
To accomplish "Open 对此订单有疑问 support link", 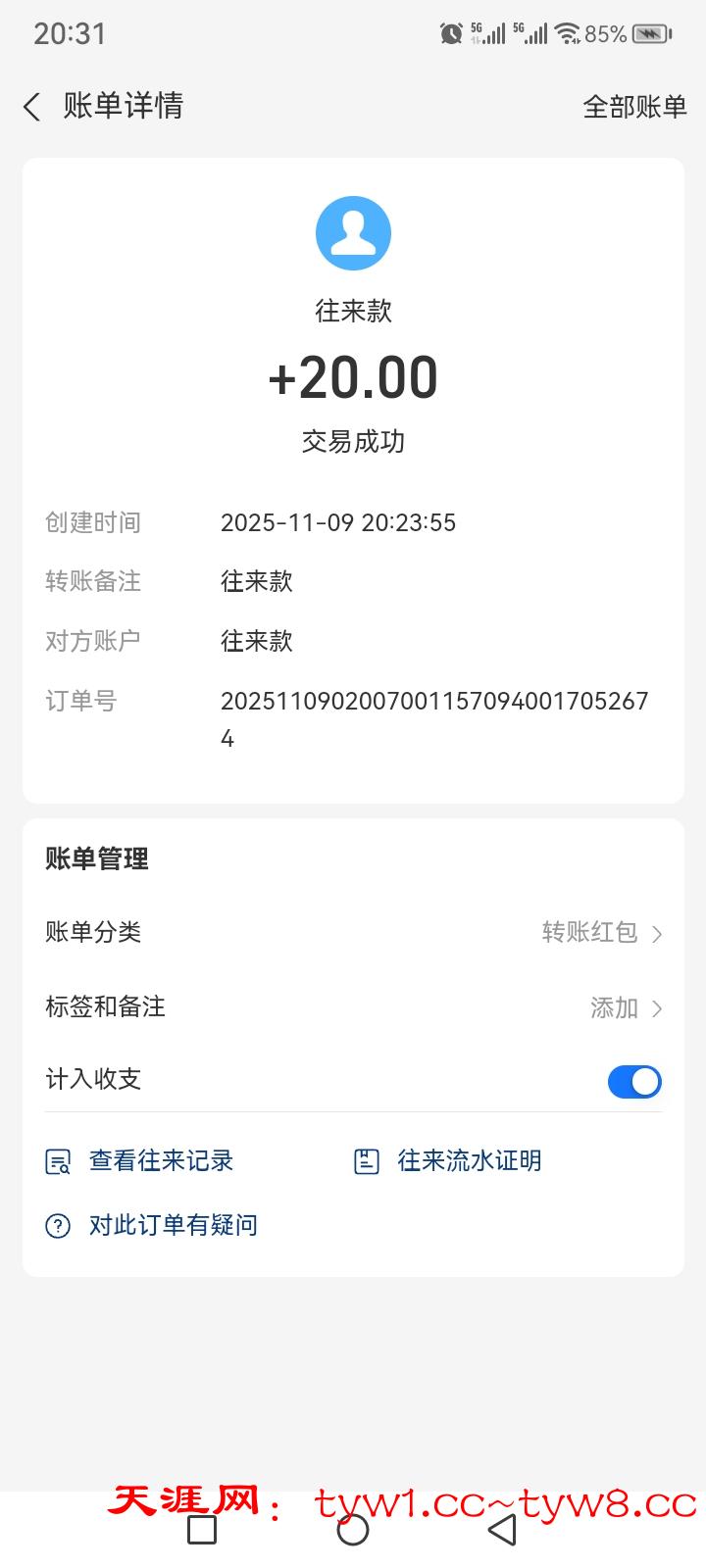I will tap(173, 1224).
